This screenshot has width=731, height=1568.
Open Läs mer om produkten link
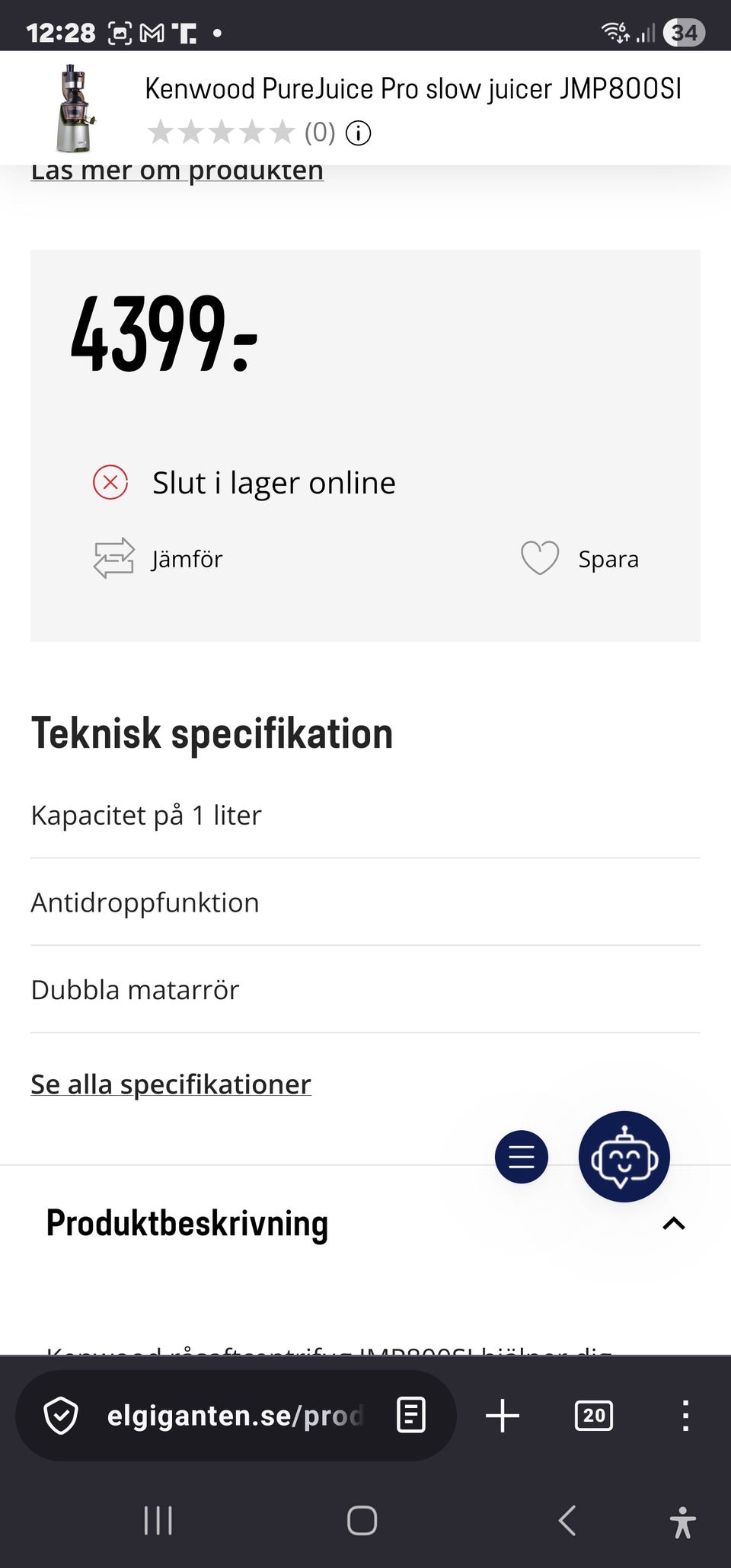177,171
